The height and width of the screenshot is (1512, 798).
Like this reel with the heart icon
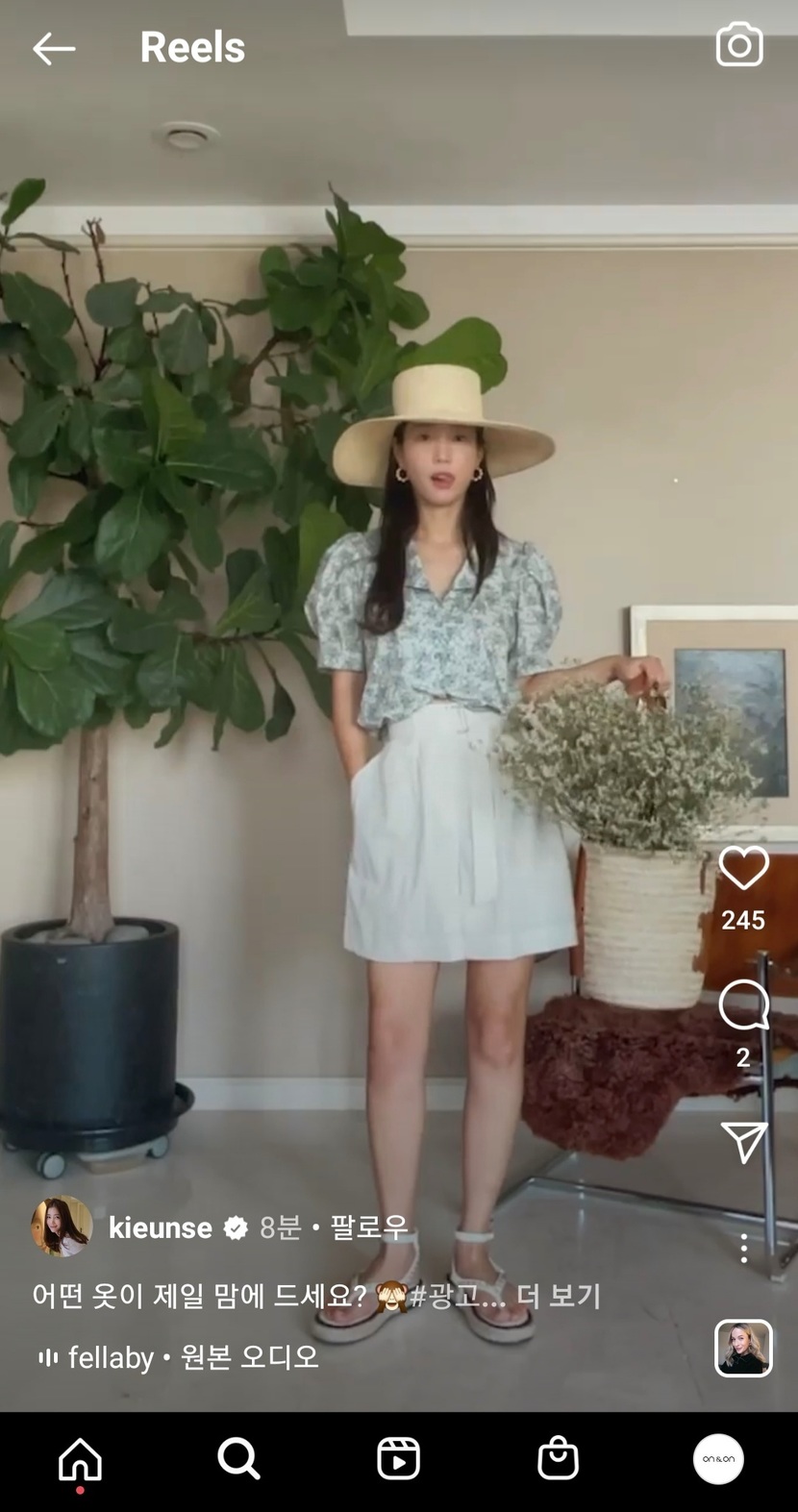pos(743,869)
